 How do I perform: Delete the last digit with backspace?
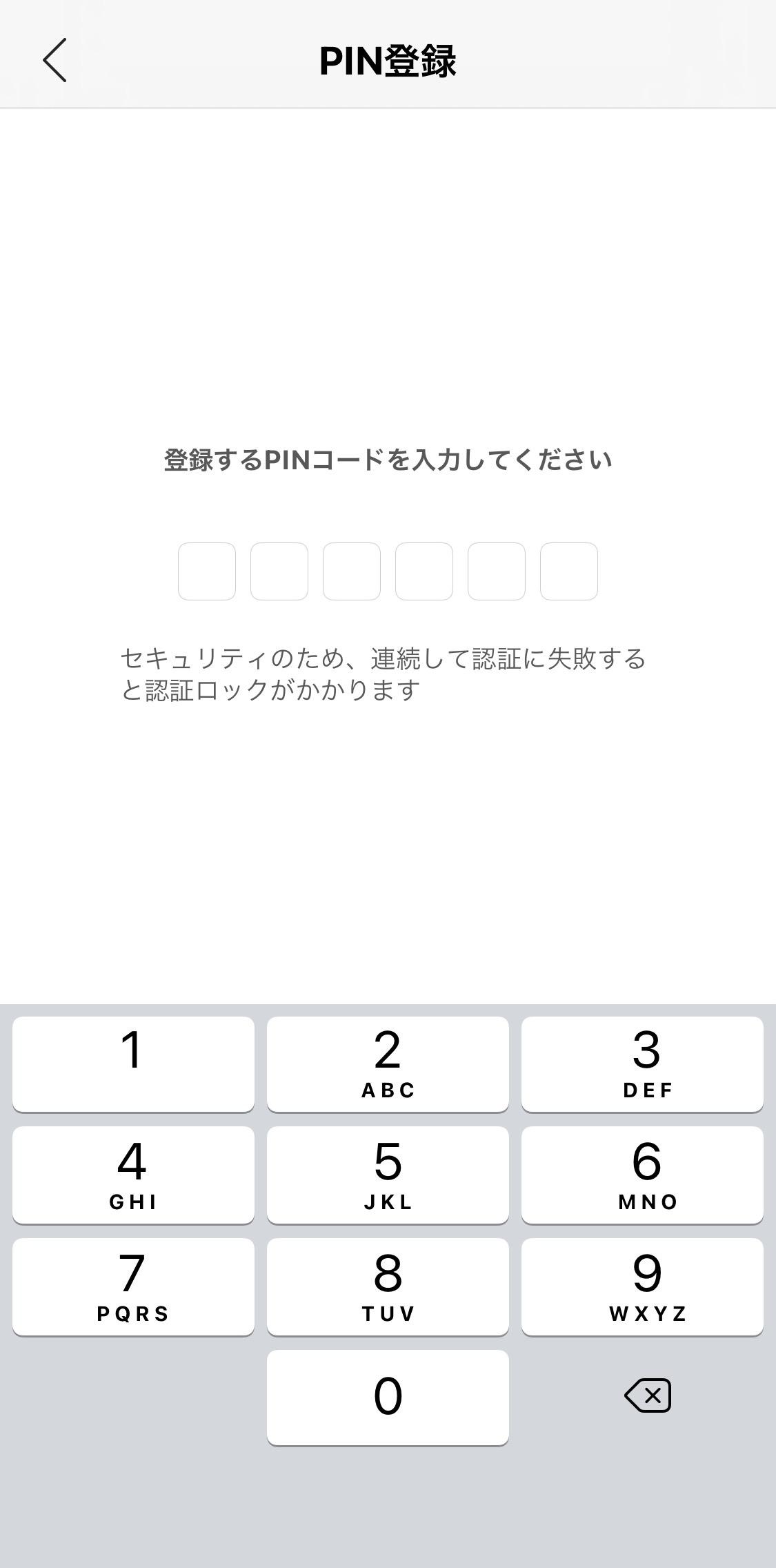648,1395
